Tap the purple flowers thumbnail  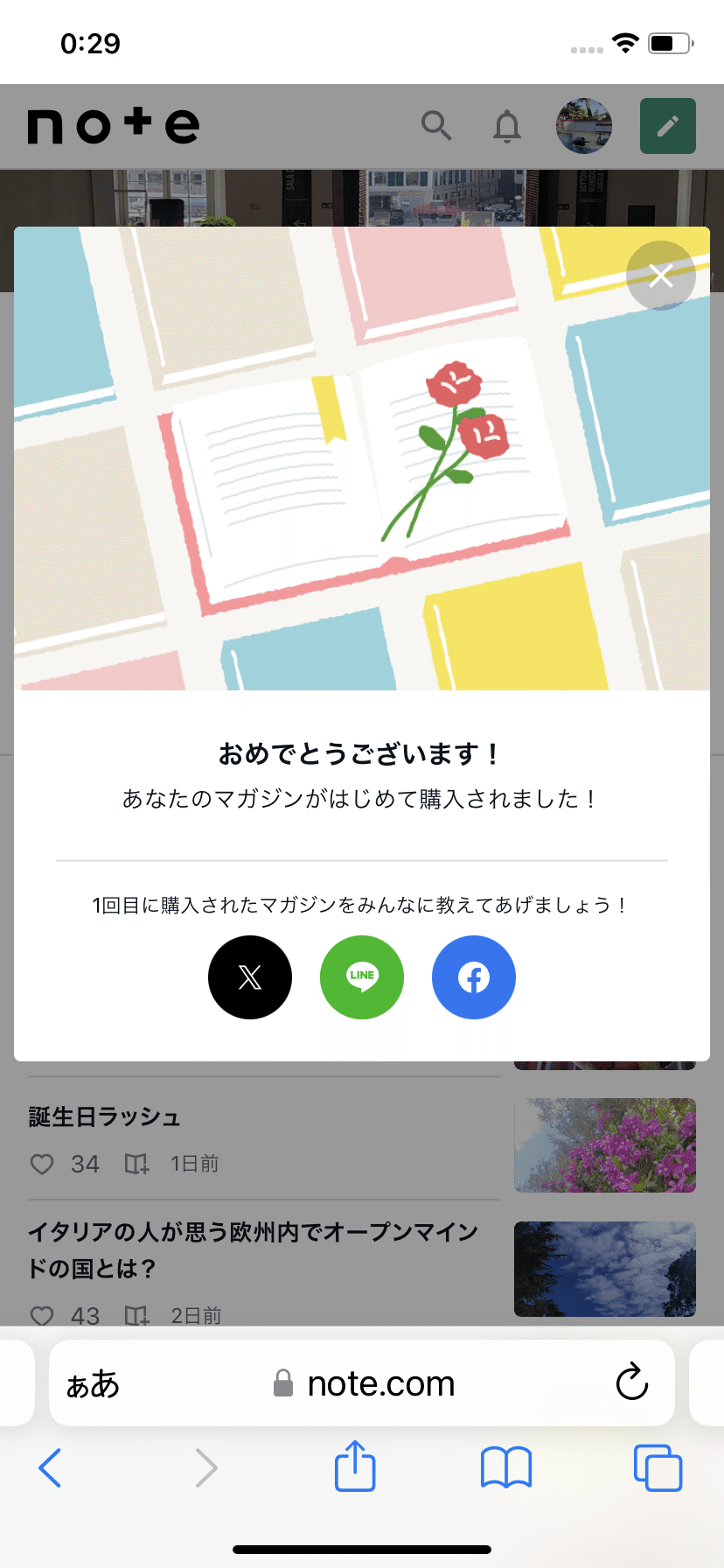tap(604, 1145)
